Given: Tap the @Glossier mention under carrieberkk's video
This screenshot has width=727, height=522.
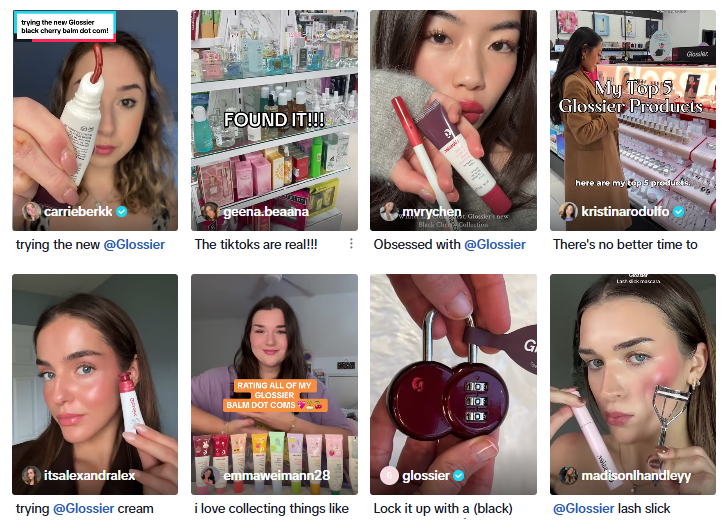Looking at the screenshot, I should 134,244.
